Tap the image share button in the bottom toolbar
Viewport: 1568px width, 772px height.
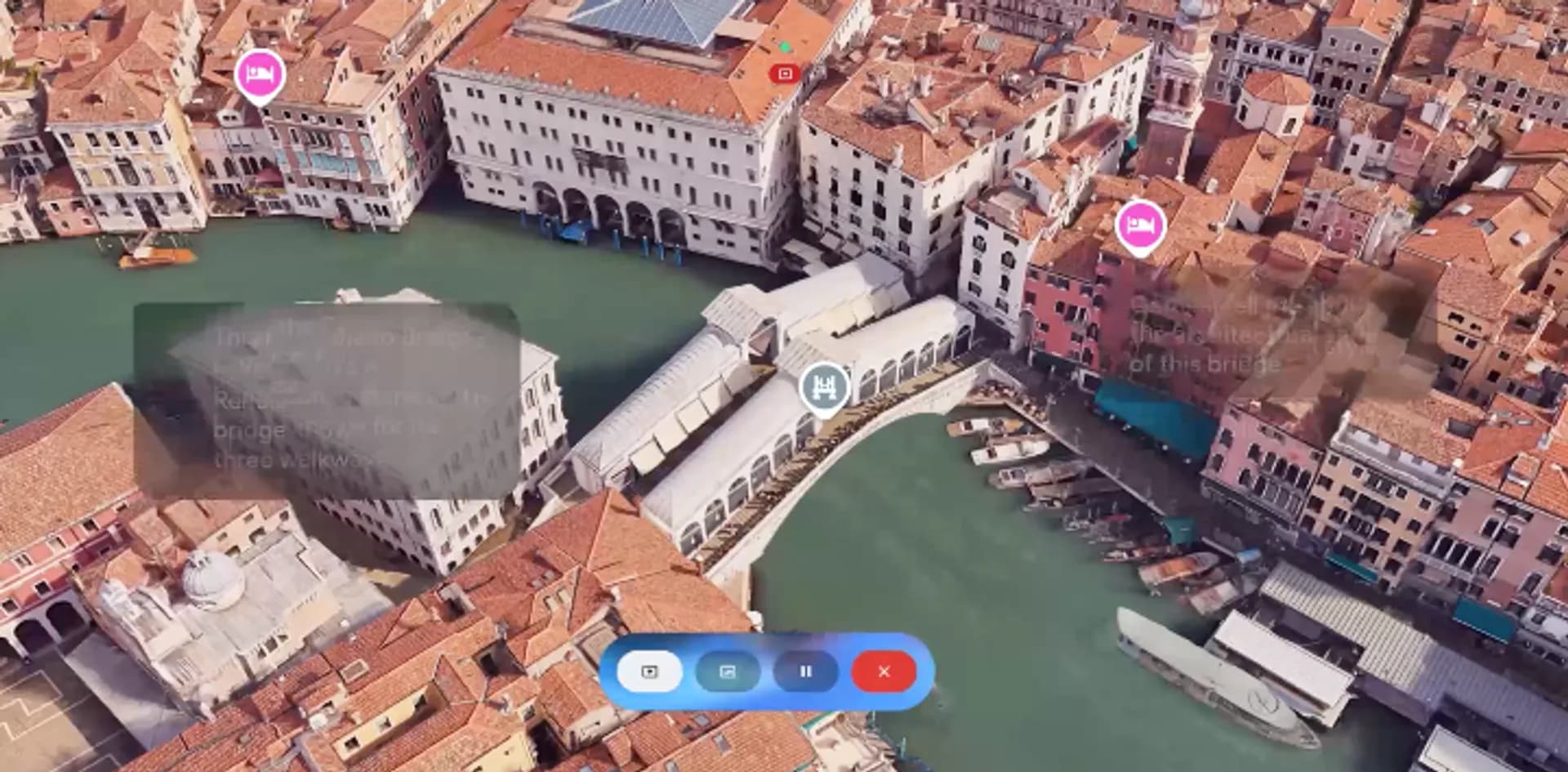point(727,672)
